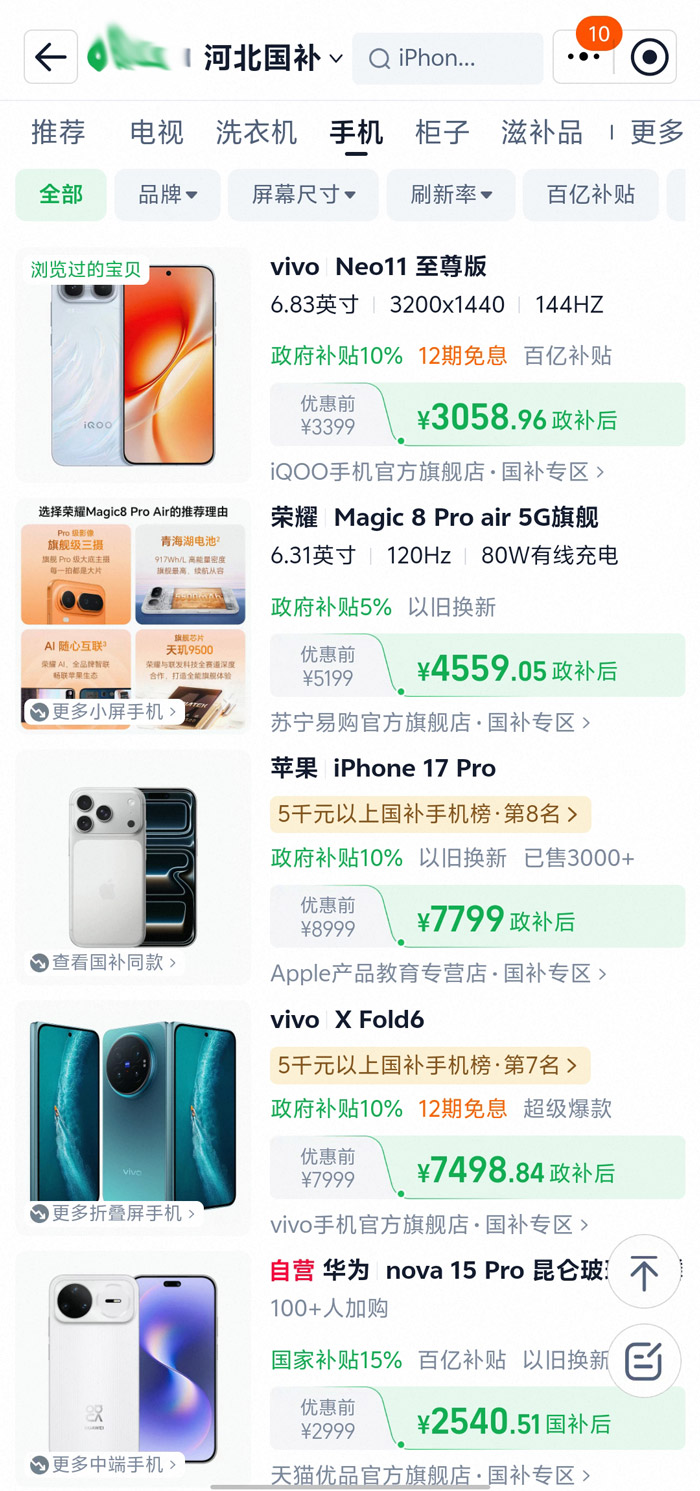Select the 全部 filter chip
700x1491 pixels.
61,194
